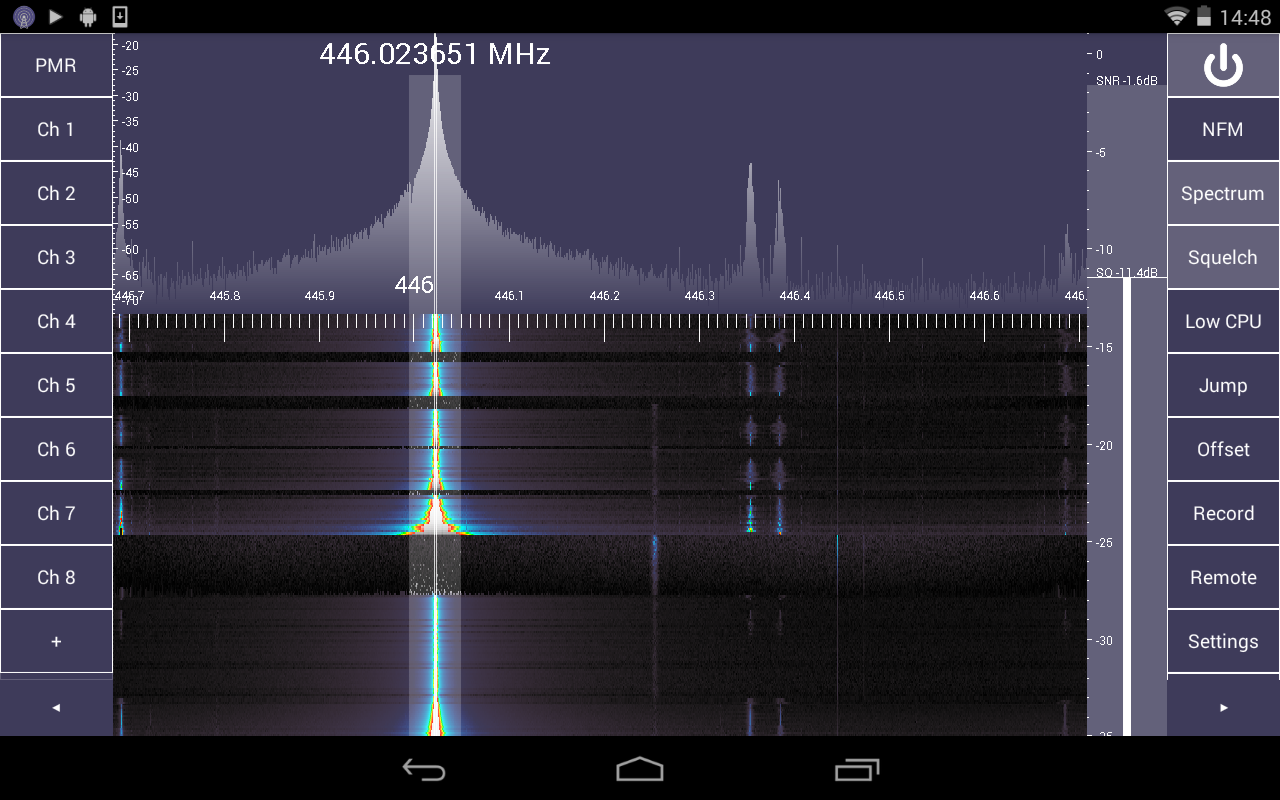
Task: Tune to Ch 1
Action: pos(56,130)
